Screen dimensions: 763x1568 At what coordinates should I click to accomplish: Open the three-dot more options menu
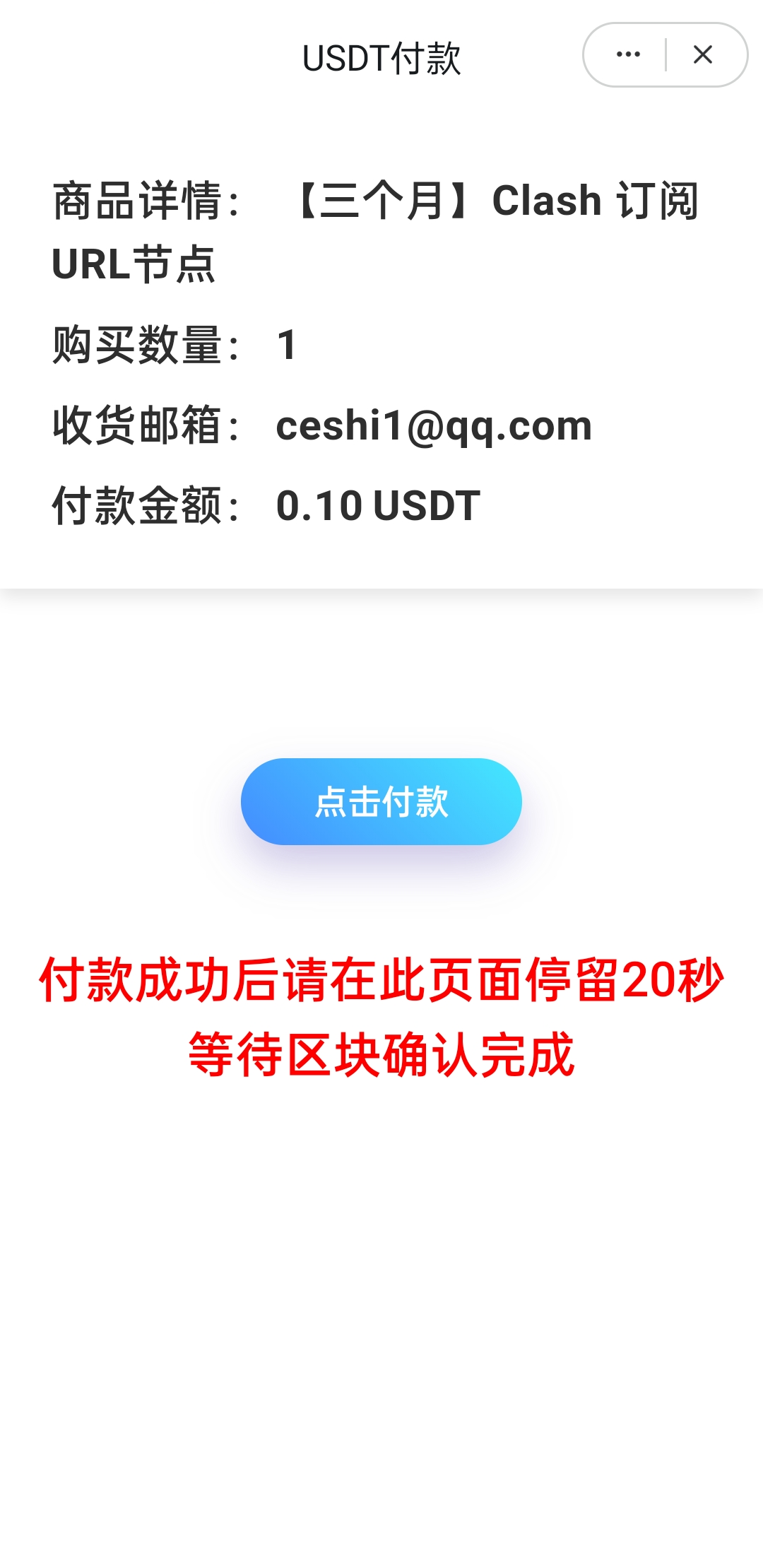click(x=628, y=54)
